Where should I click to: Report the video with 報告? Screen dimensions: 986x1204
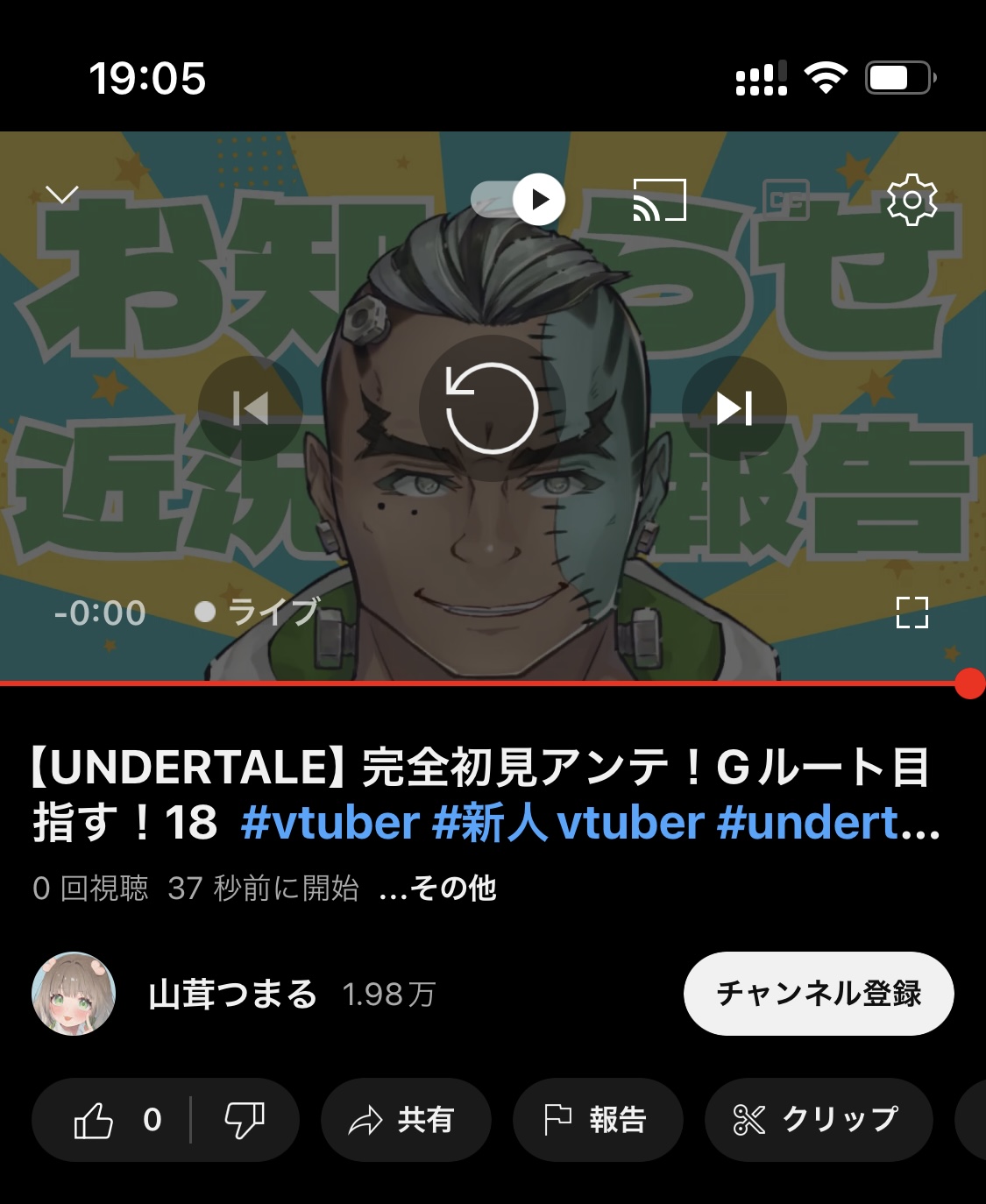tap(597, 1120)
